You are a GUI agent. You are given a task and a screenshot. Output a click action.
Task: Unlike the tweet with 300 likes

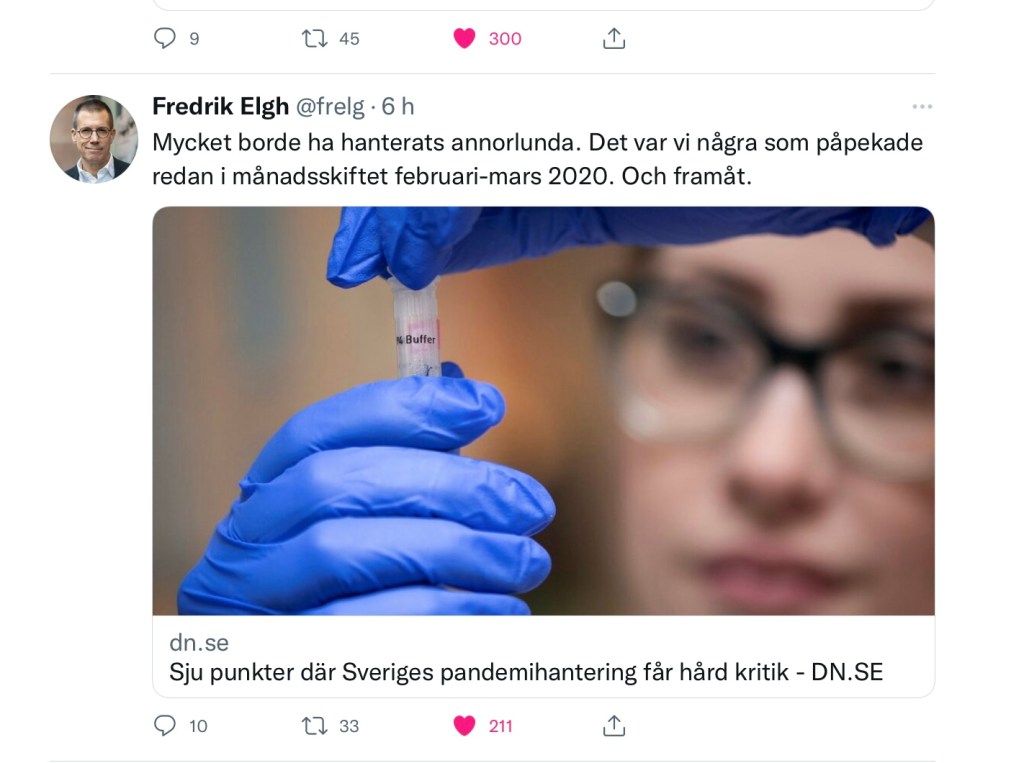tap(464, 39)
